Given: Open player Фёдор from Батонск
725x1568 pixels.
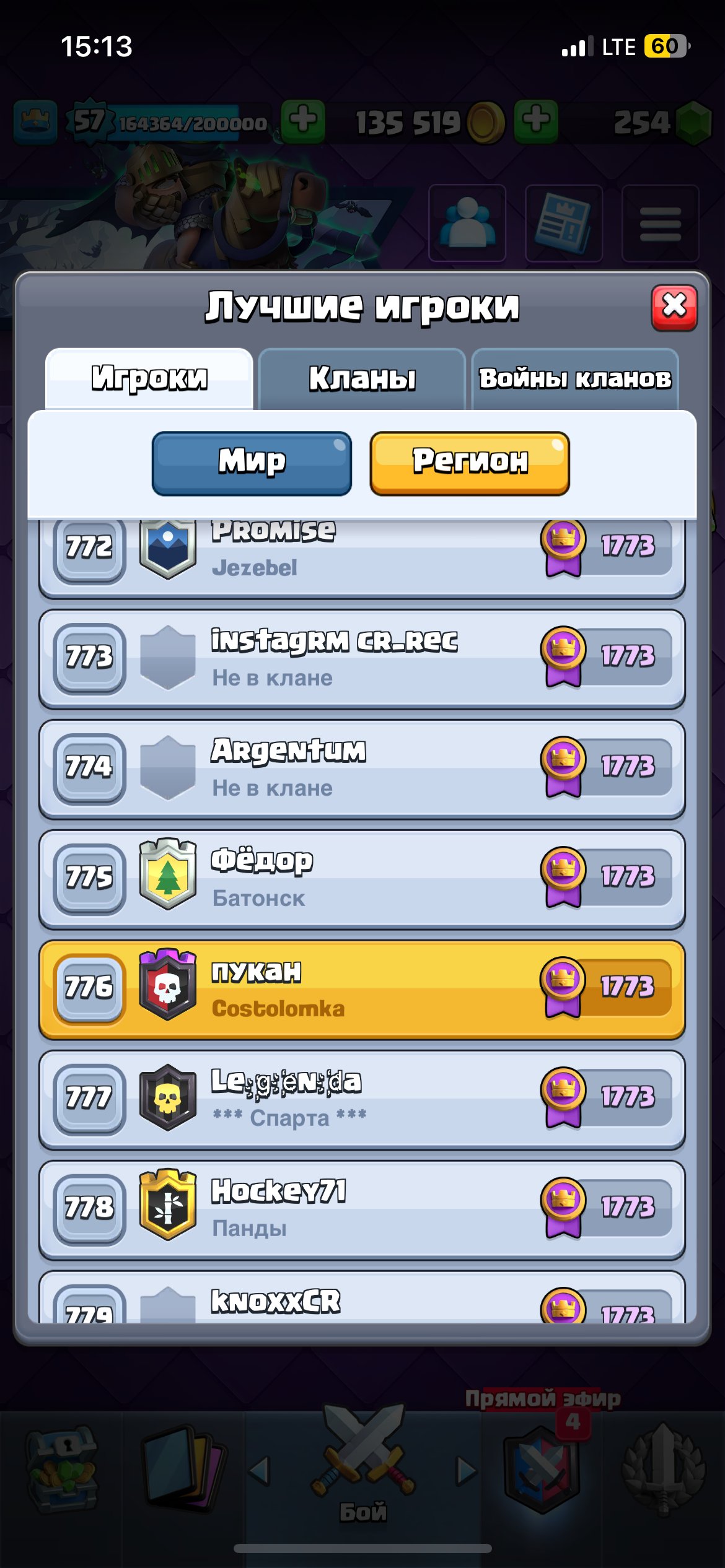Looking at the screenshot, I should tap(362, 879).
